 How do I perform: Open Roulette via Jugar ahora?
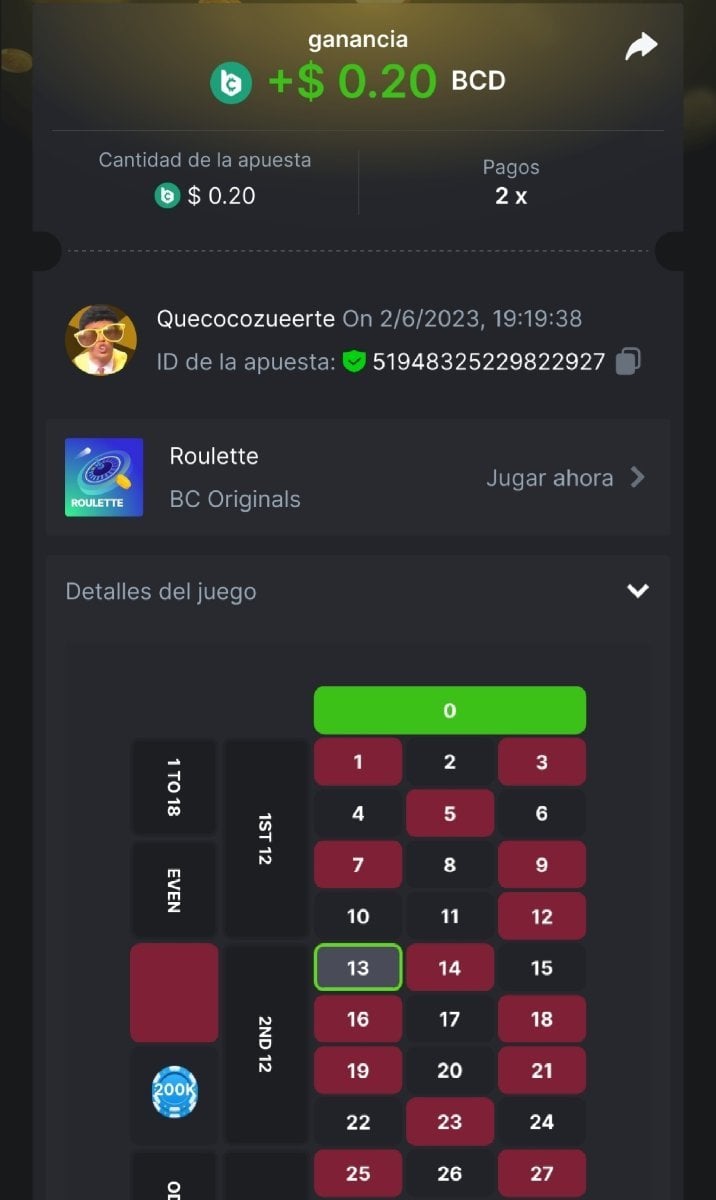565,478
